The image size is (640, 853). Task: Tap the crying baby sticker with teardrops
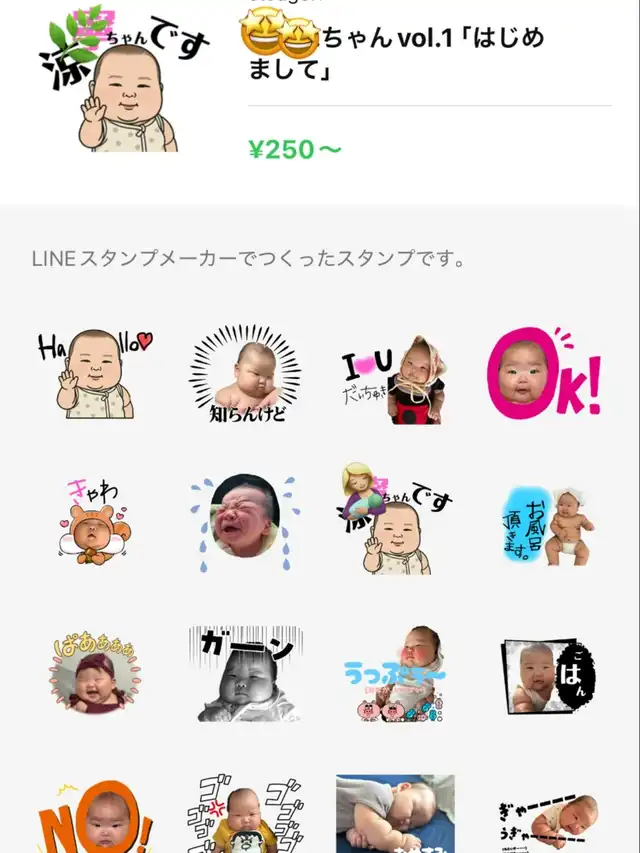pos(245,523)
